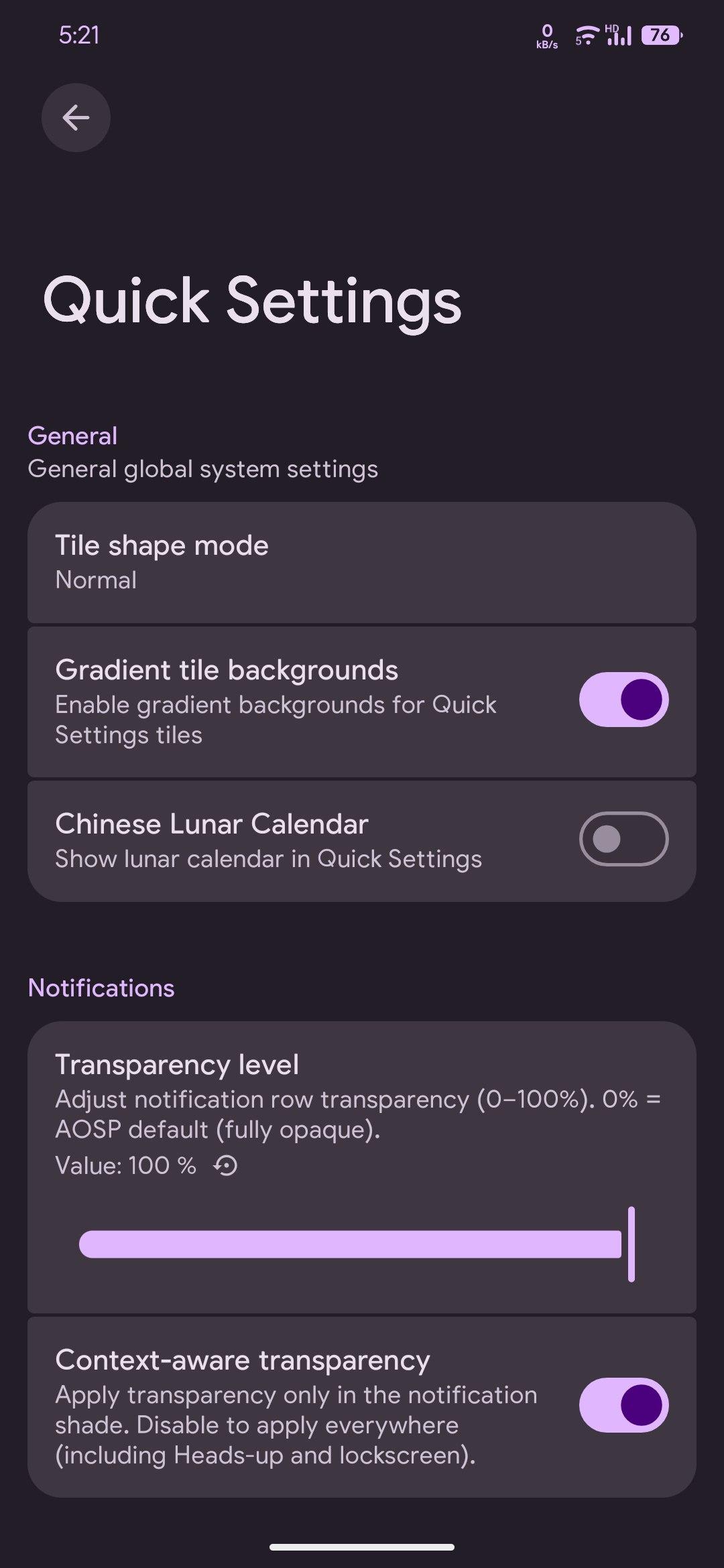Open Tile shape mode setting
The height and width of the screenshot is (1568, 724).
(x=362, y=562)
